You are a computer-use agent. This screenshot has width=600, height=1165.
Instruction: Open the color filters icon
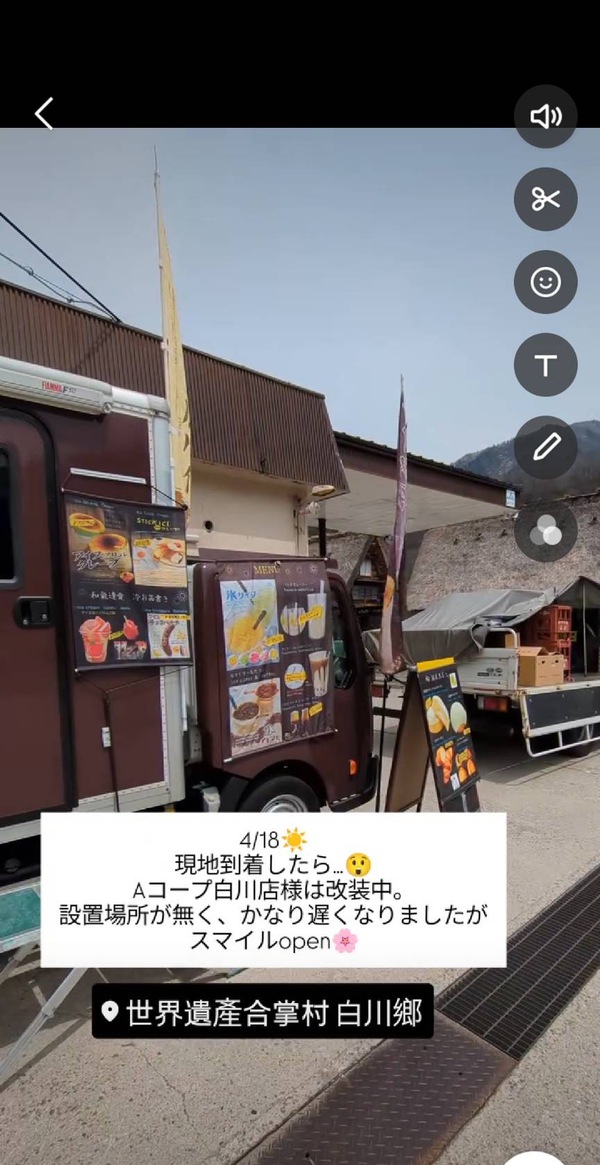pyautogui.click(x=545, y=530)
